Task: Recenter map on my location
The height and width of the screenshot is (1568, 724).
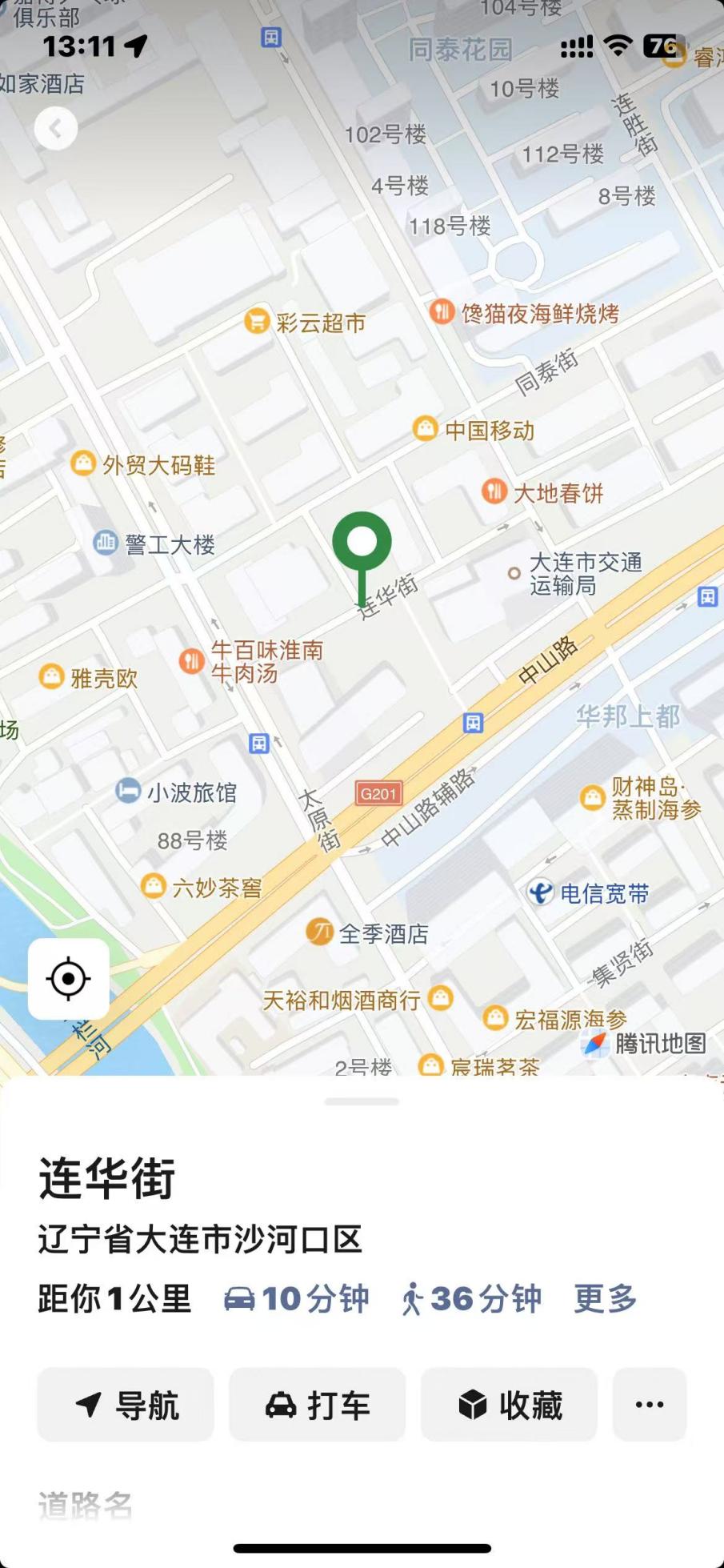Action: pos(69,978)
